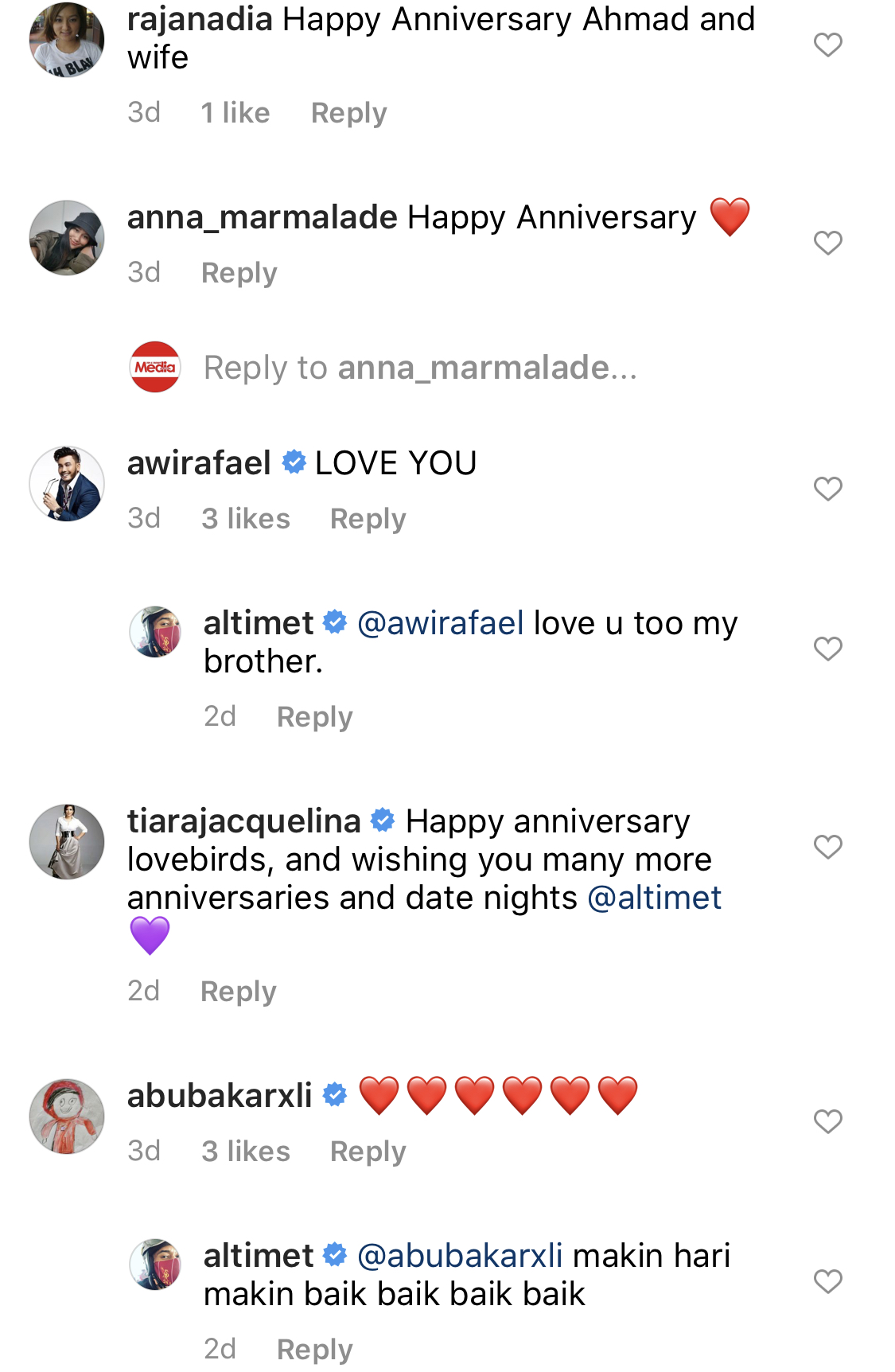
Task: Like anna_marmalade's Happy Anniversary comment
Action: coord(827,243)
